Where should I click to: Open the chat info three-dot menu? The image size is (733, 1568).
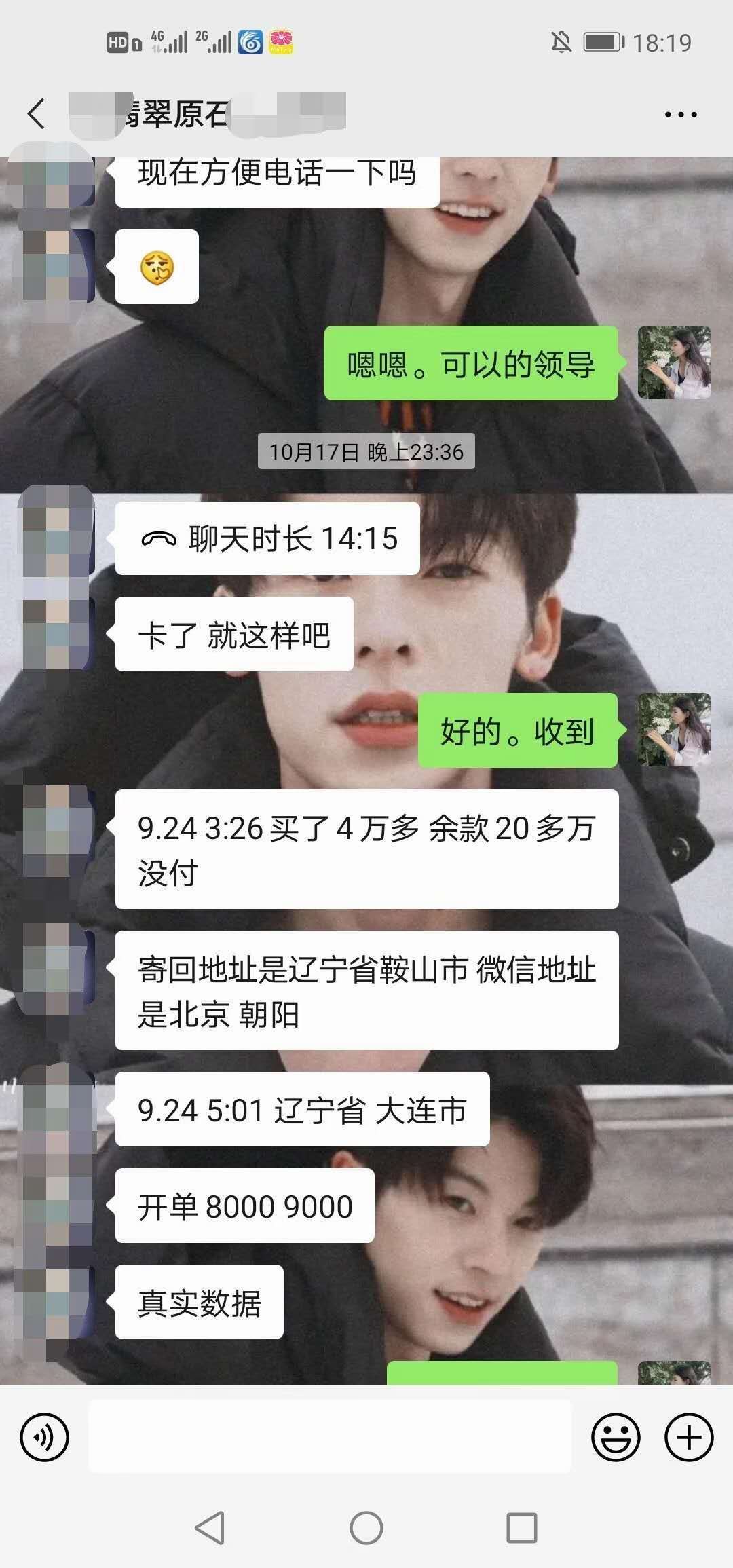(x=681, y=115)
